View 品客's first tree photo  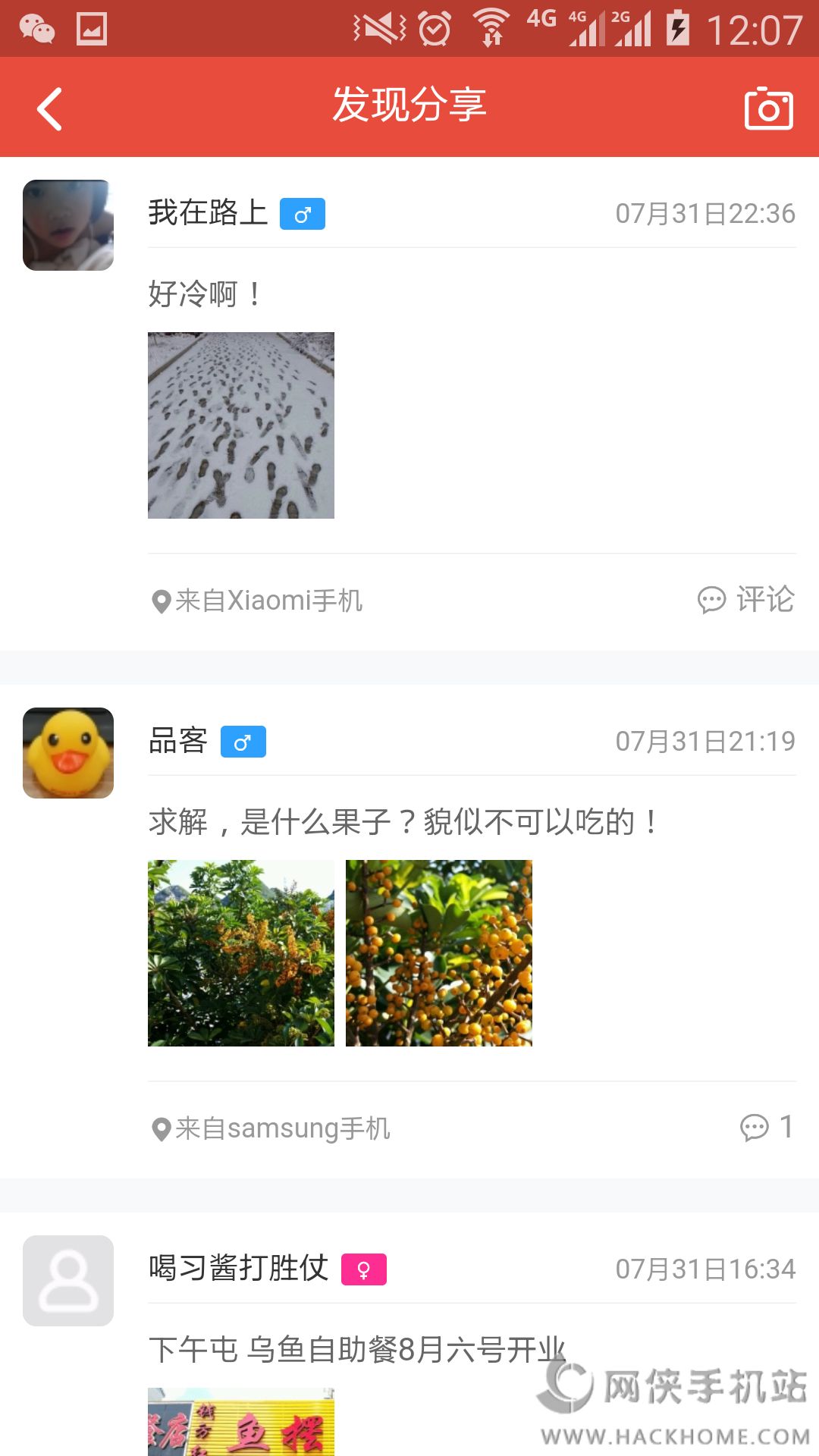tap(241, 953)
